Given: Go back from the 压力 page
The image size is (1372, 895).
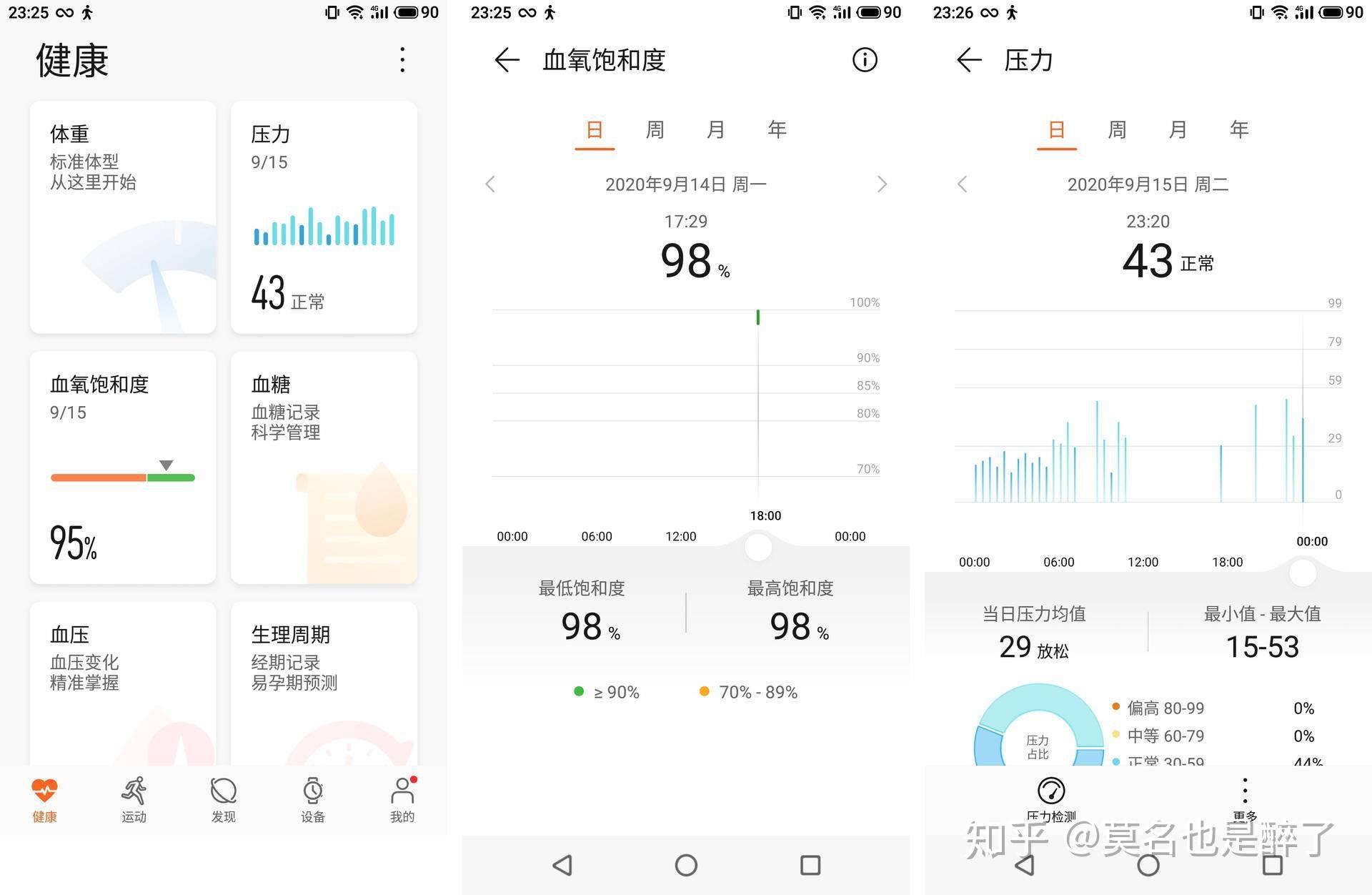Looking at the screenshot, I should (969, 60).
